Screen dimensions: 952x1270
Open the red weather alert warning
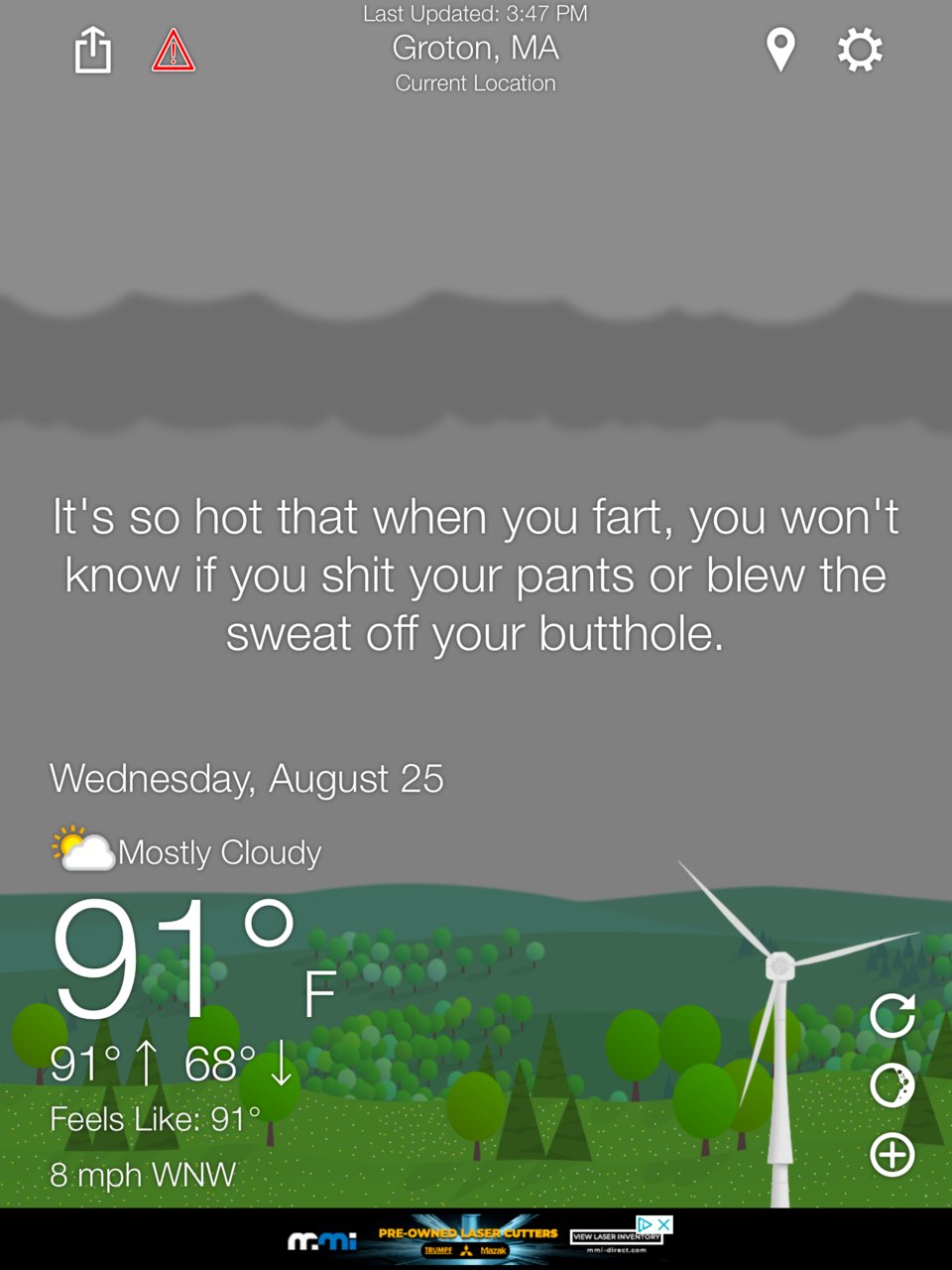pos(174,51)
